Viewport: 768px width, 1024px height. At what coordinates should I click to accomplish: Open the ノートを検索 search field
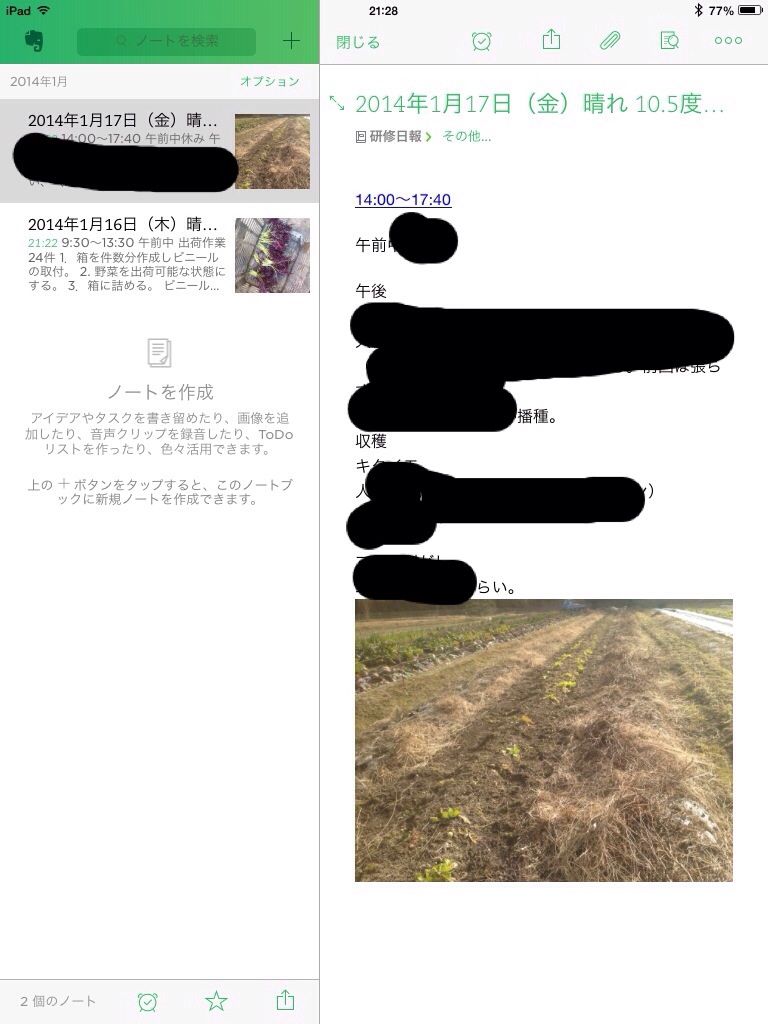point(166,41)
